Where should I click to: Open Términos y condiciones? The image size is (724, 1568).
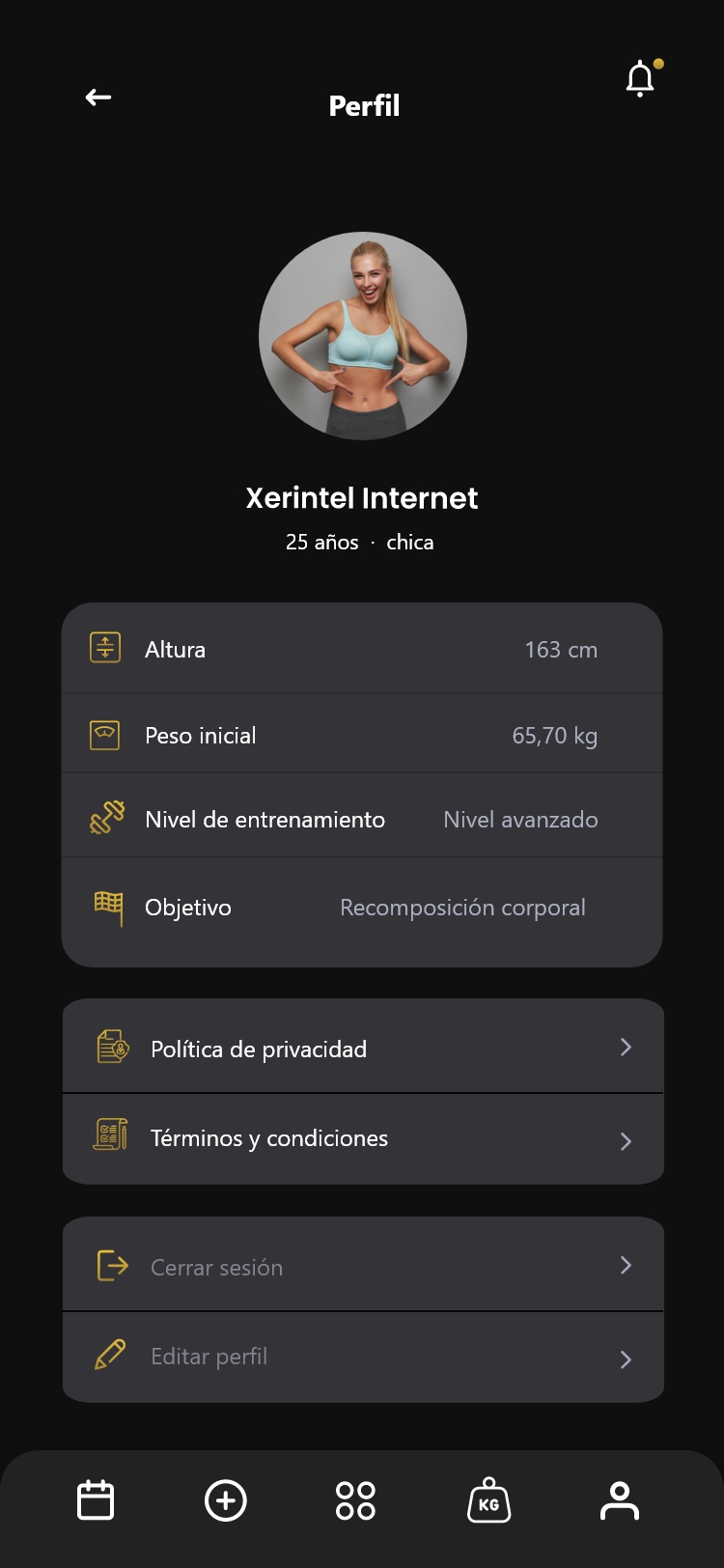[x=363, y=1139]
